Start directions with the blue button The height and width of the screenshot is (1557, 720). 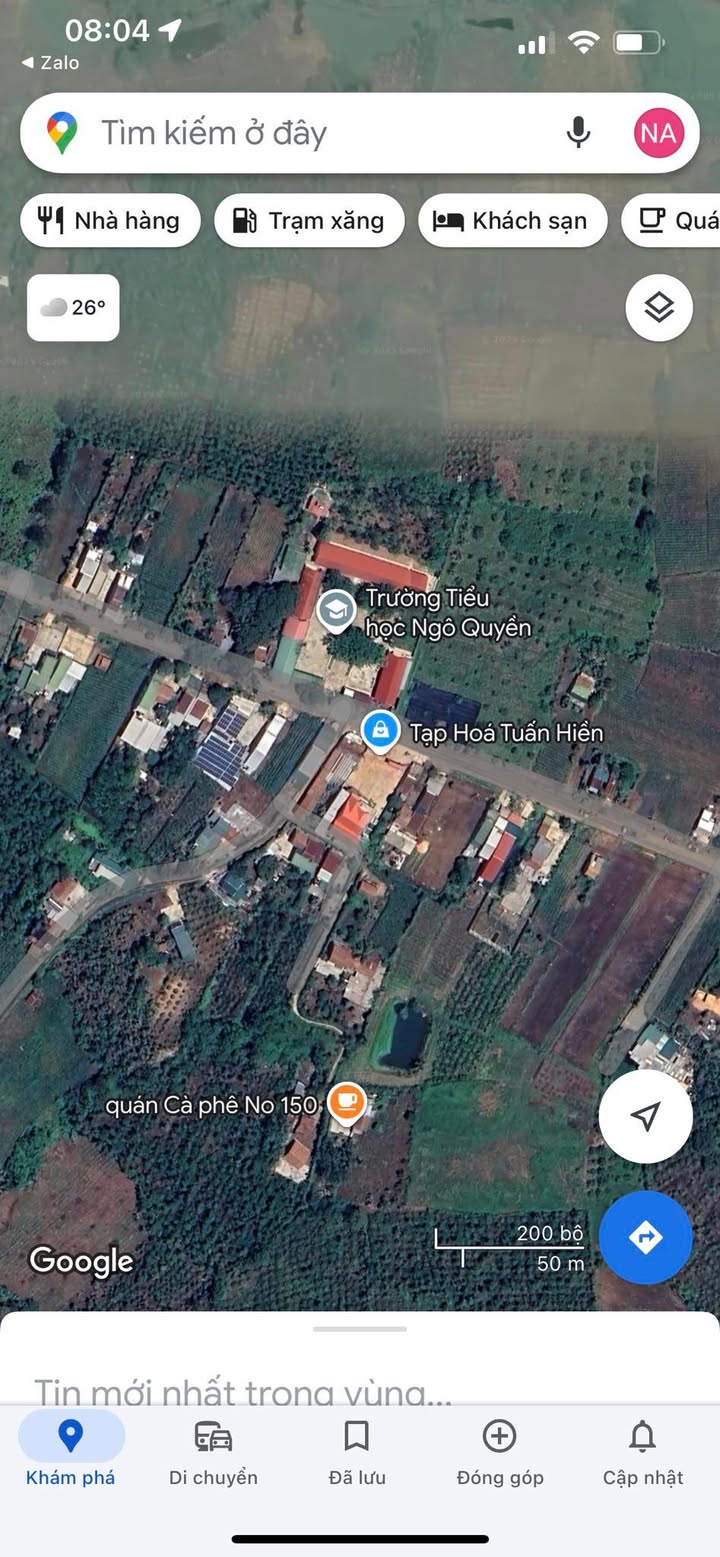pos(645,1237)
